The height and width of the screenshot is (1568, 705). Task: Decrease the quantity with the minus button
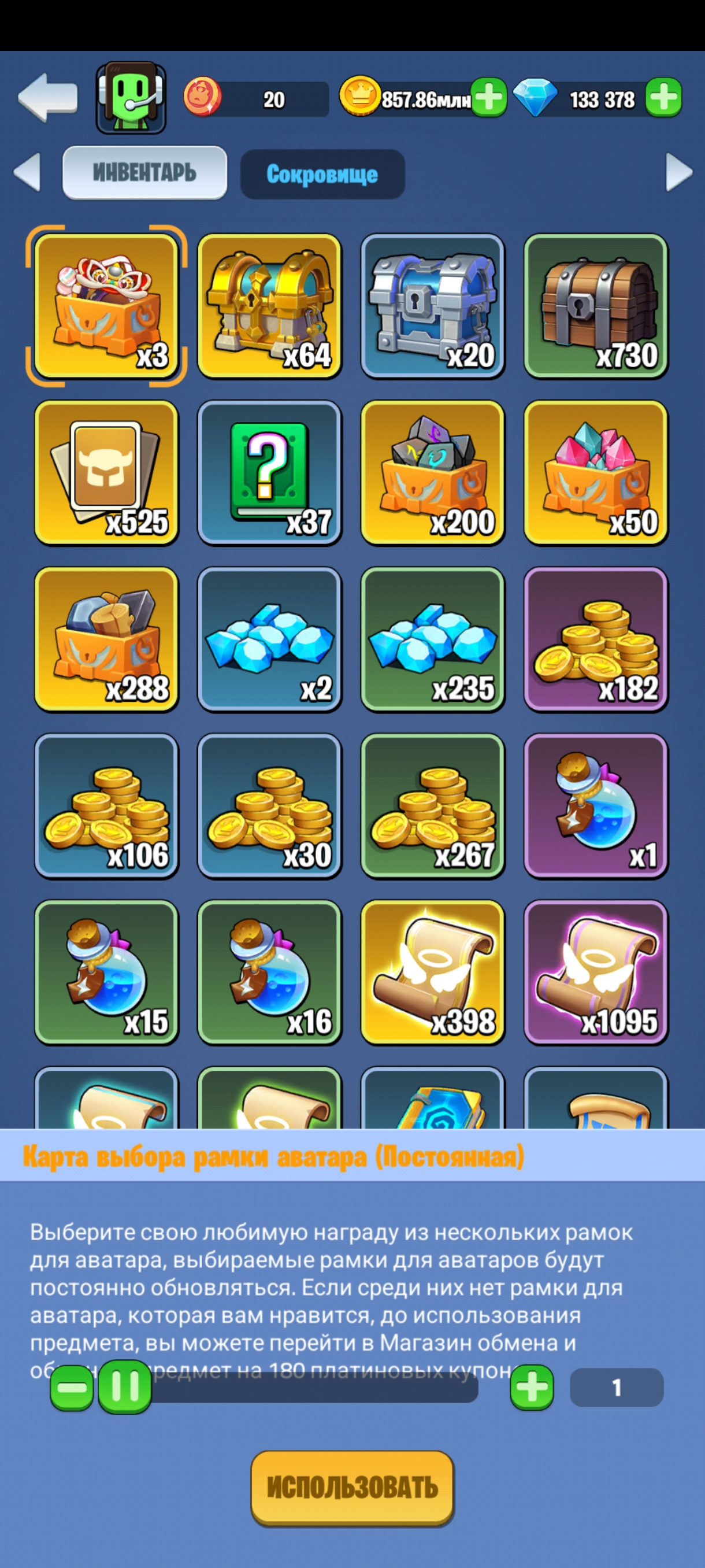click(71, 1388)
